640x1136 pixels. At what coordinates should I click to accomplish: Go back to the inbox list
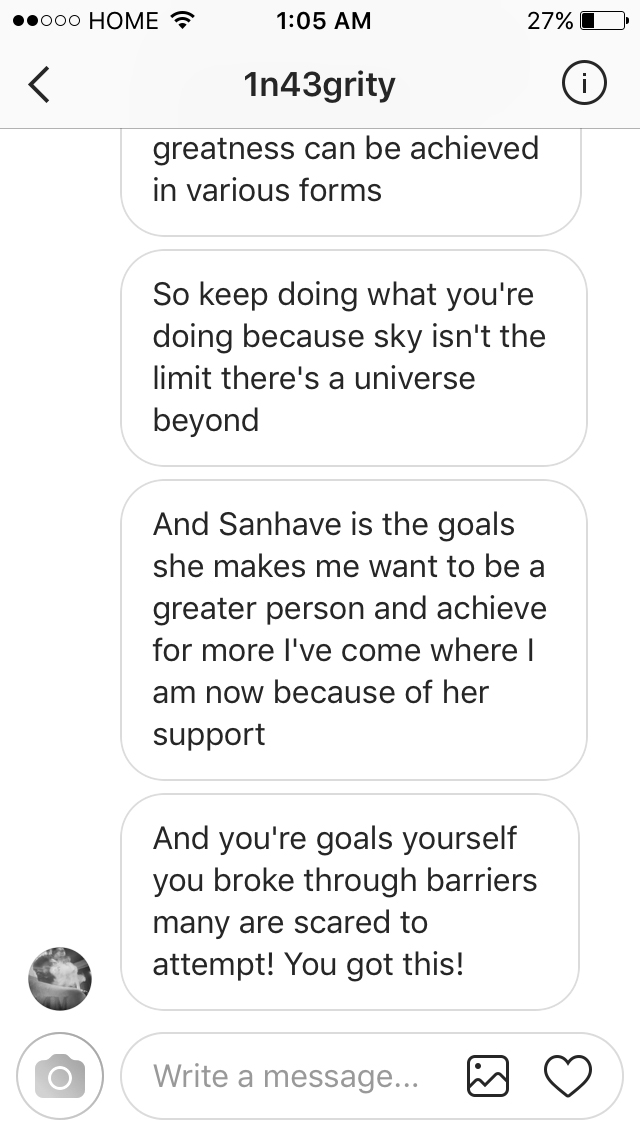point(38,86)
